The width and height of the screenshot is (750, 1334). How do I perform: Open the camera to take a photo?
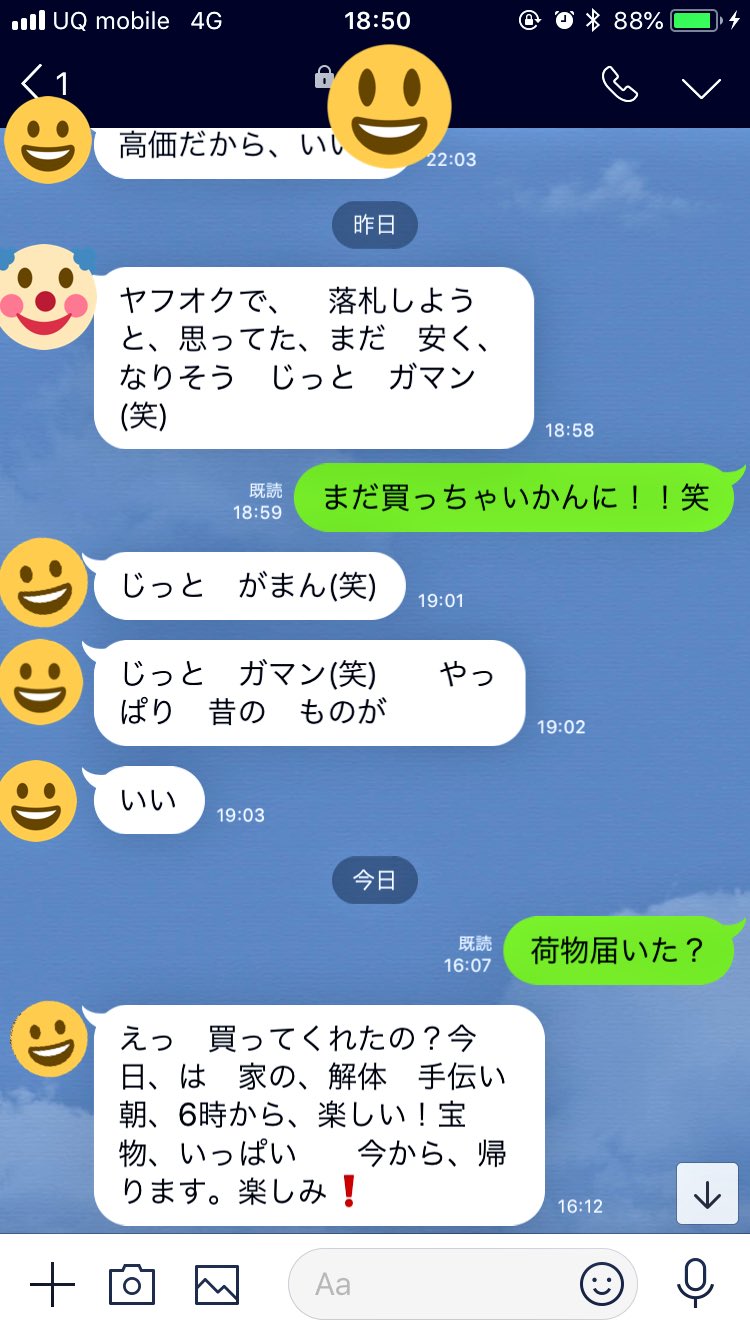click(x=133, y=1286)
